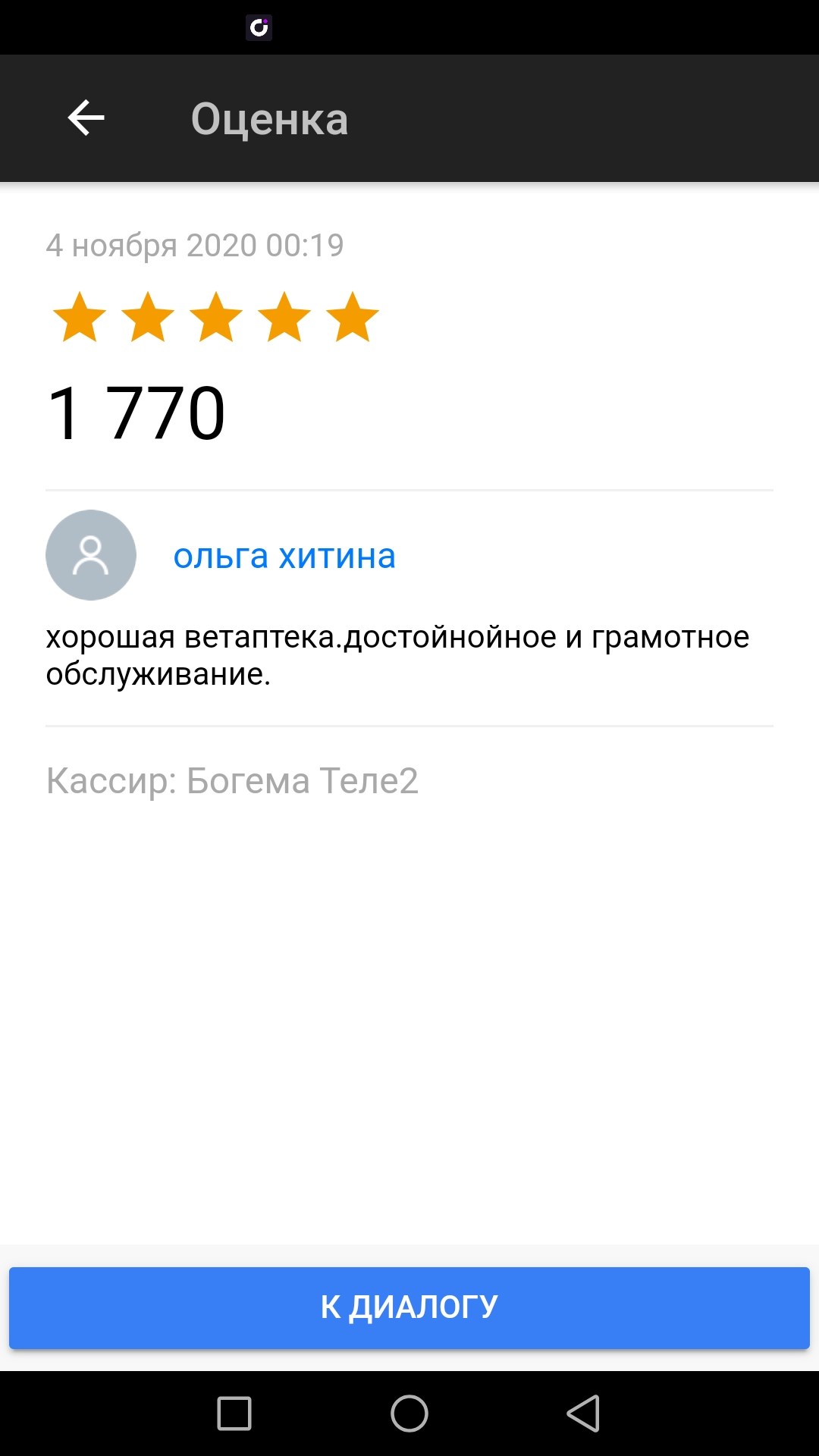Tap the system home button
The height and width of the screenshot is (1456, 819).
coord(409,1414)
